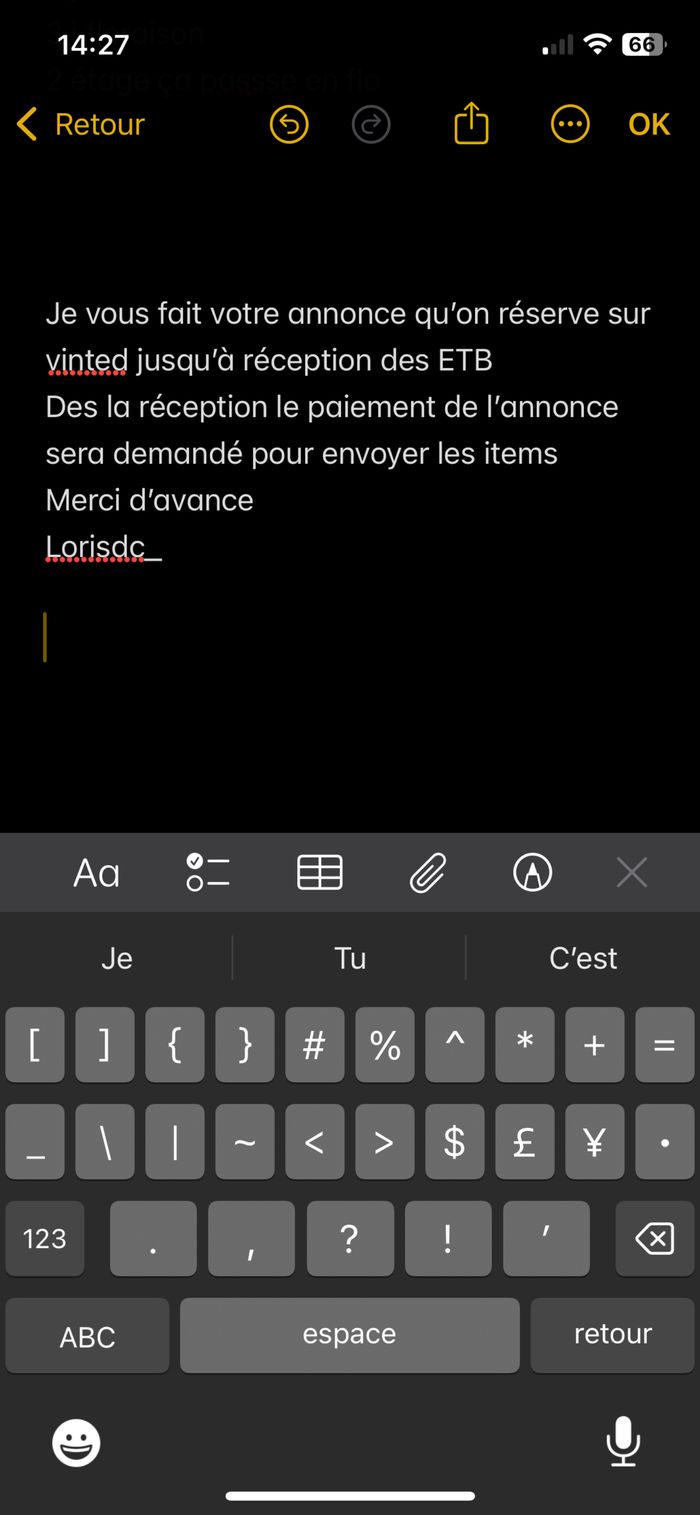Insert the suggested word "Je"
This screenshot has width=700, height=1515.
coord(117,958)
